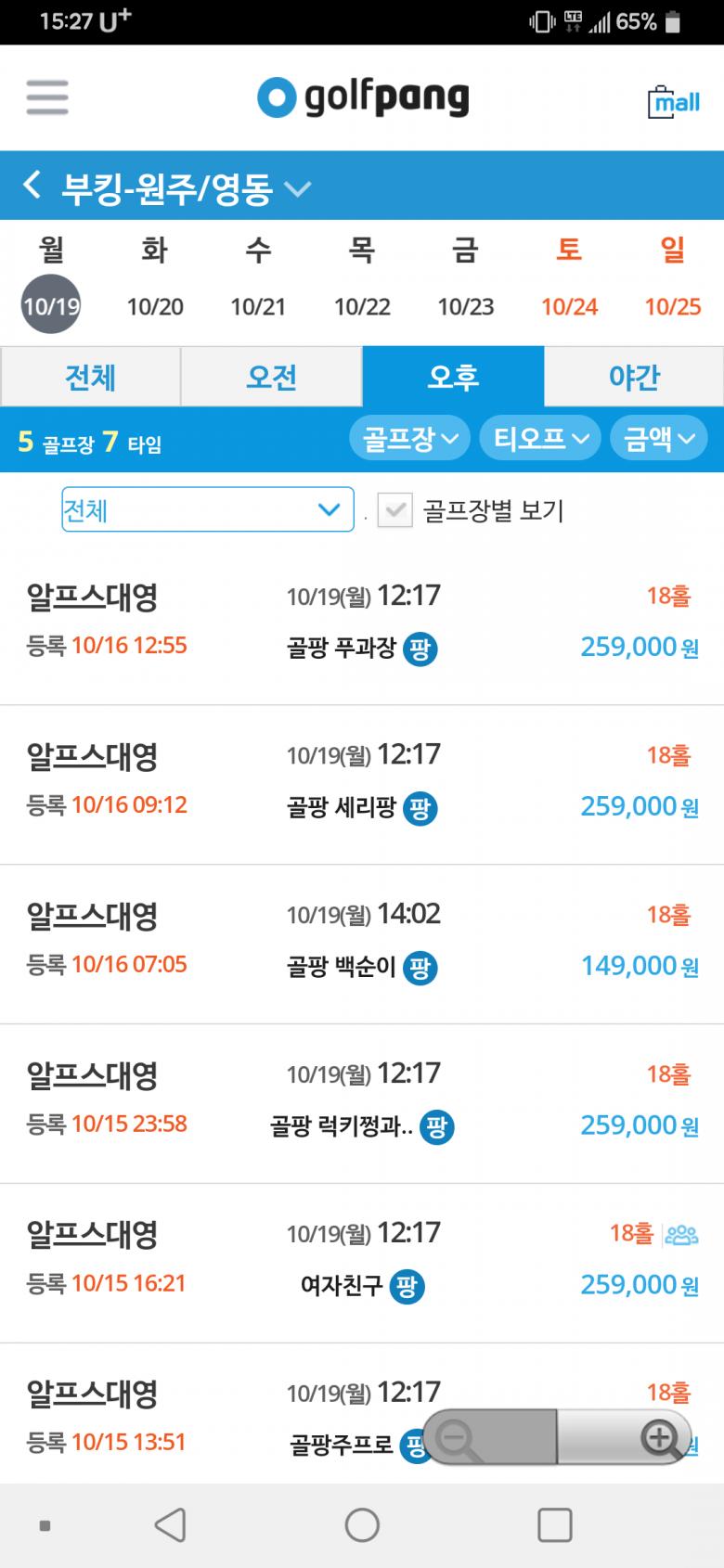724x1568 pixels.
Task: Open the hamburger menu
Action: tap(47, 97)
